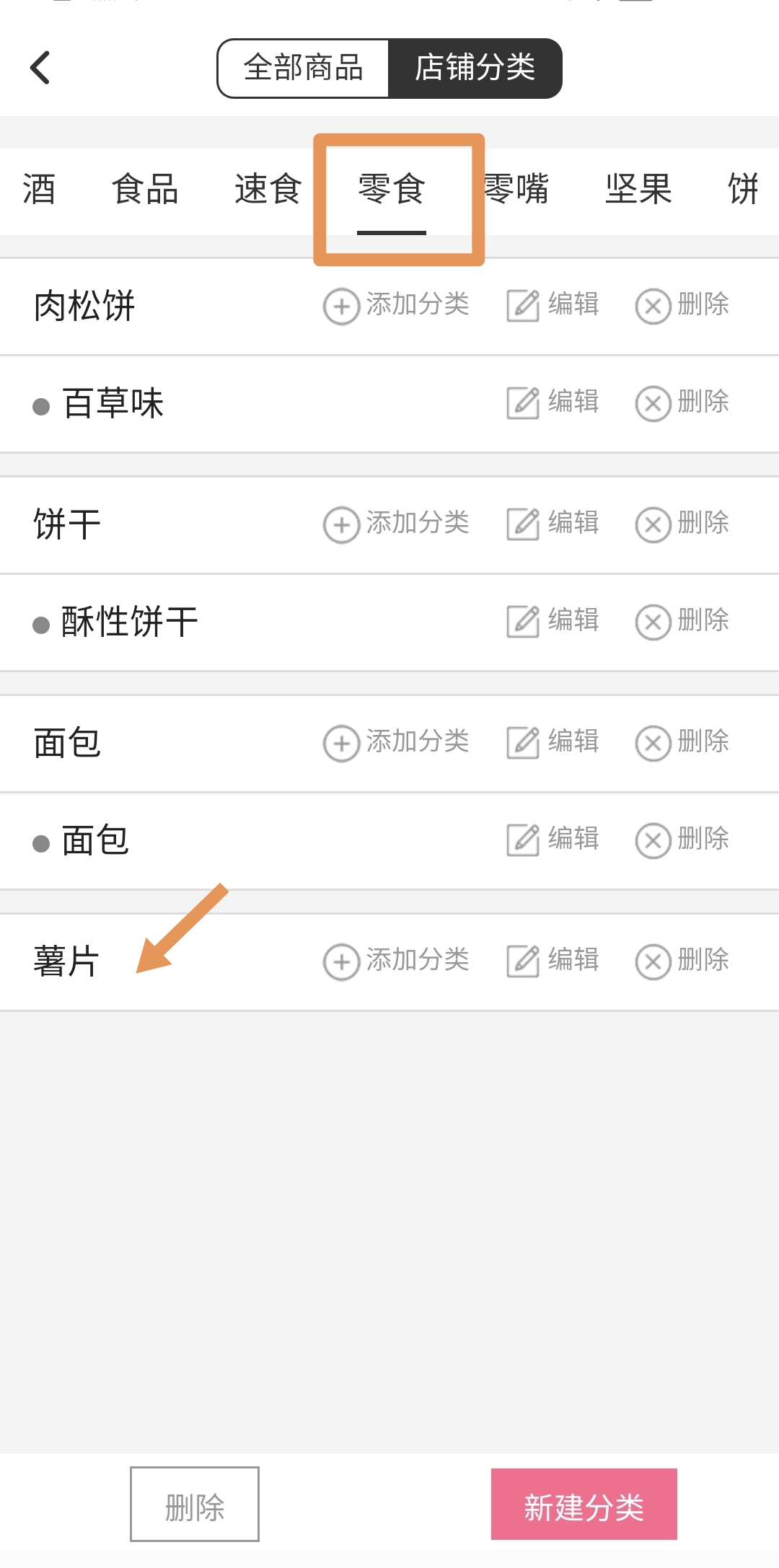
Task: Edit the 肉松饼 category
Action: [x=553, y=305]
